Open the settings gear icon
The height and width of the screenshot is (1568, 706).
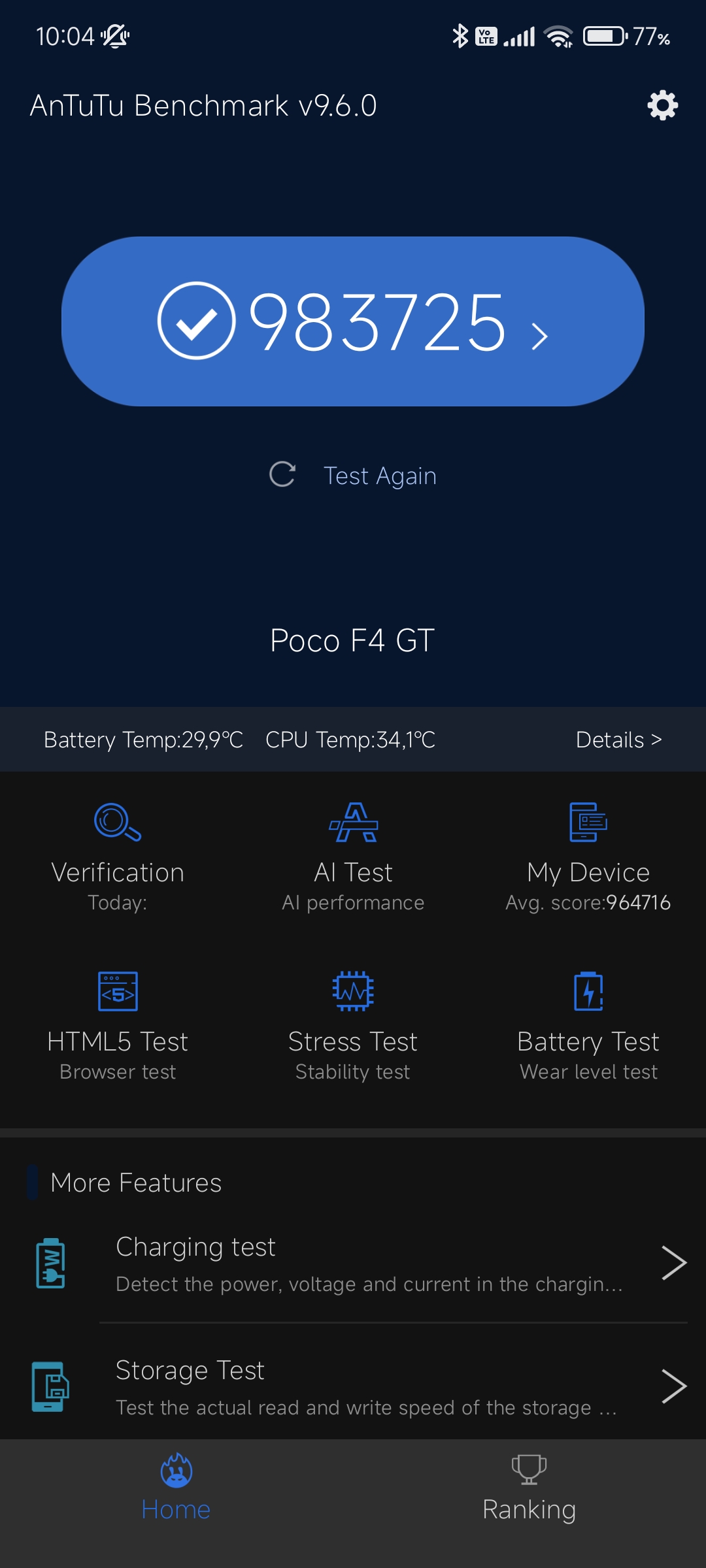tap(662, 105)
